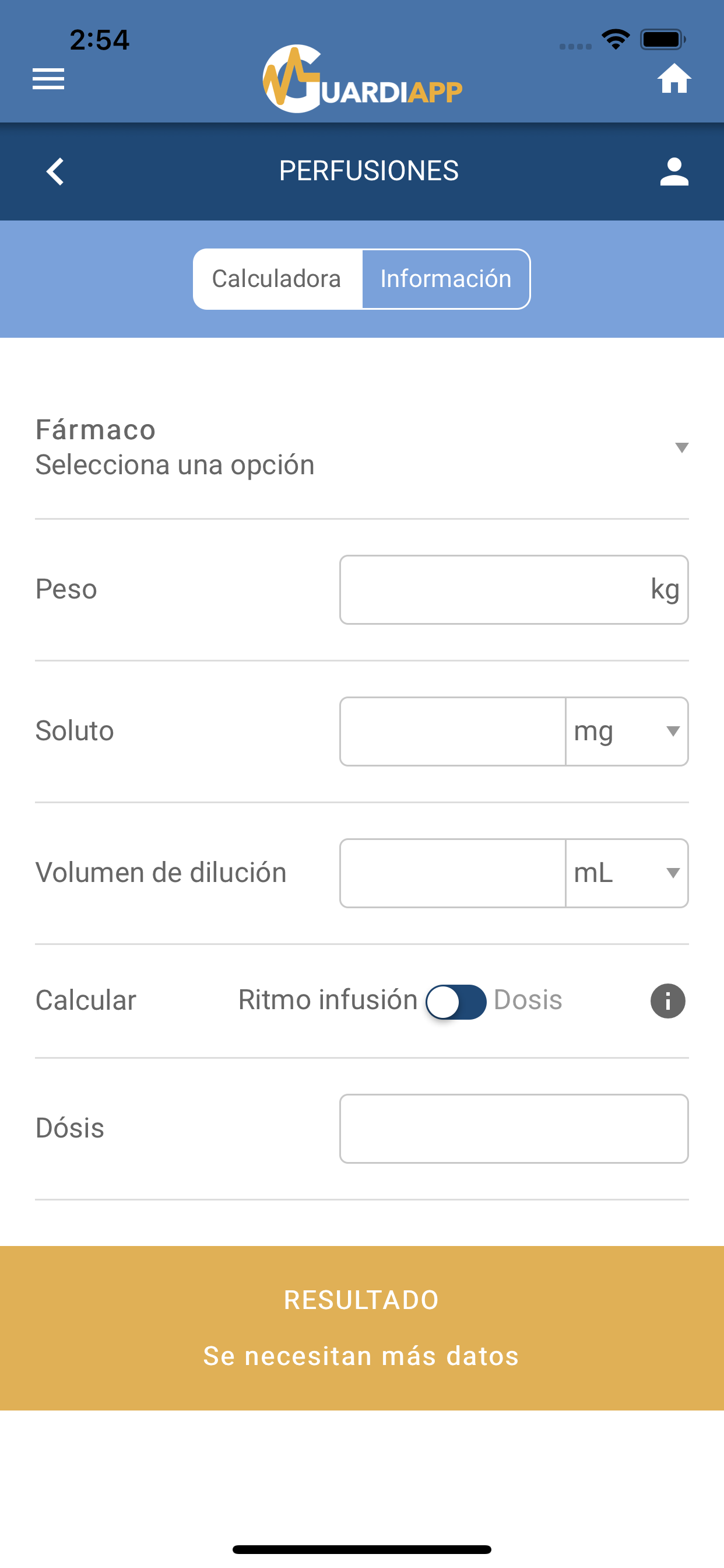Open the user profile icon
The image size is (724, 1568).
pyautogui.click(x=674, y=171)
